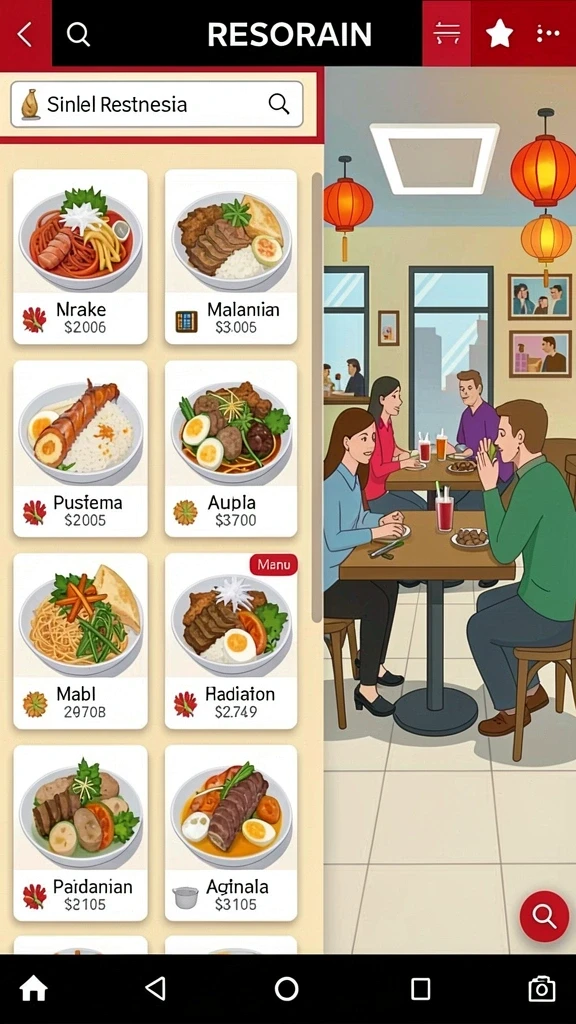The width and height of the screenshot is (576, 1024).
Task: Open the Malaniia dish card
Action: click(231, 257)
